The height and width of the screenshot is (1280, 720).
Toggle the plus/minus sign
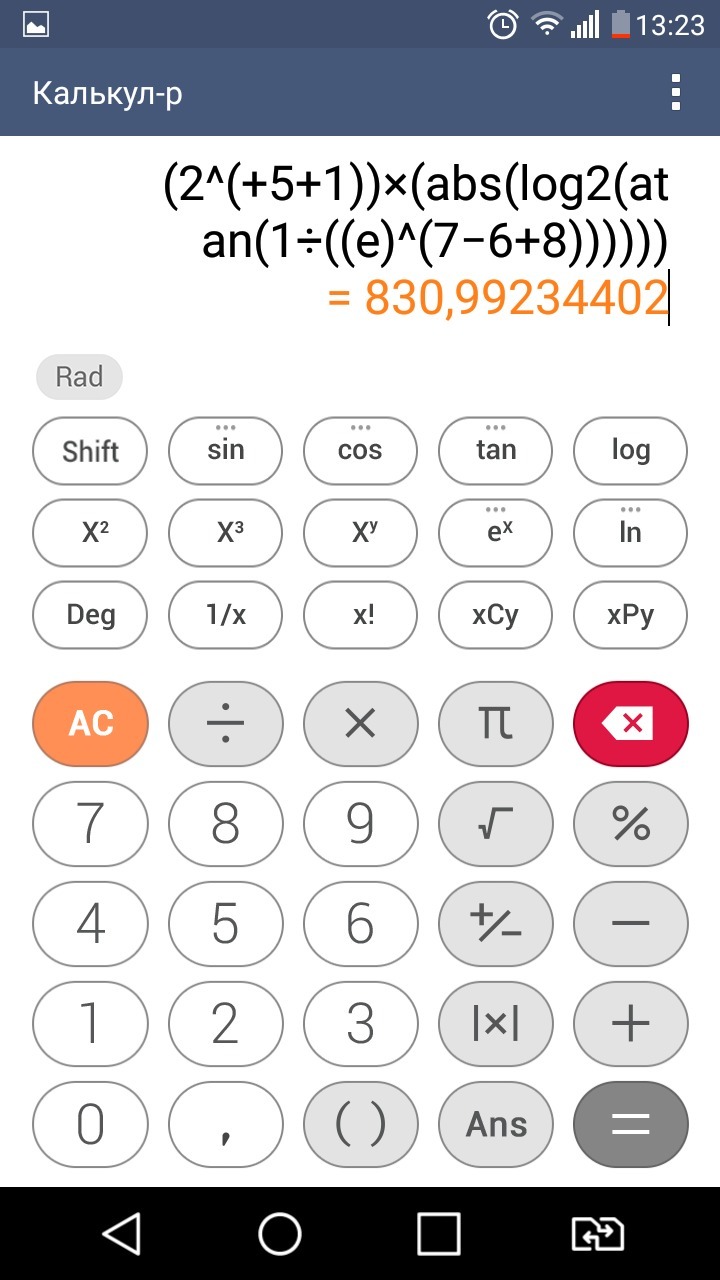pos(495,923)
